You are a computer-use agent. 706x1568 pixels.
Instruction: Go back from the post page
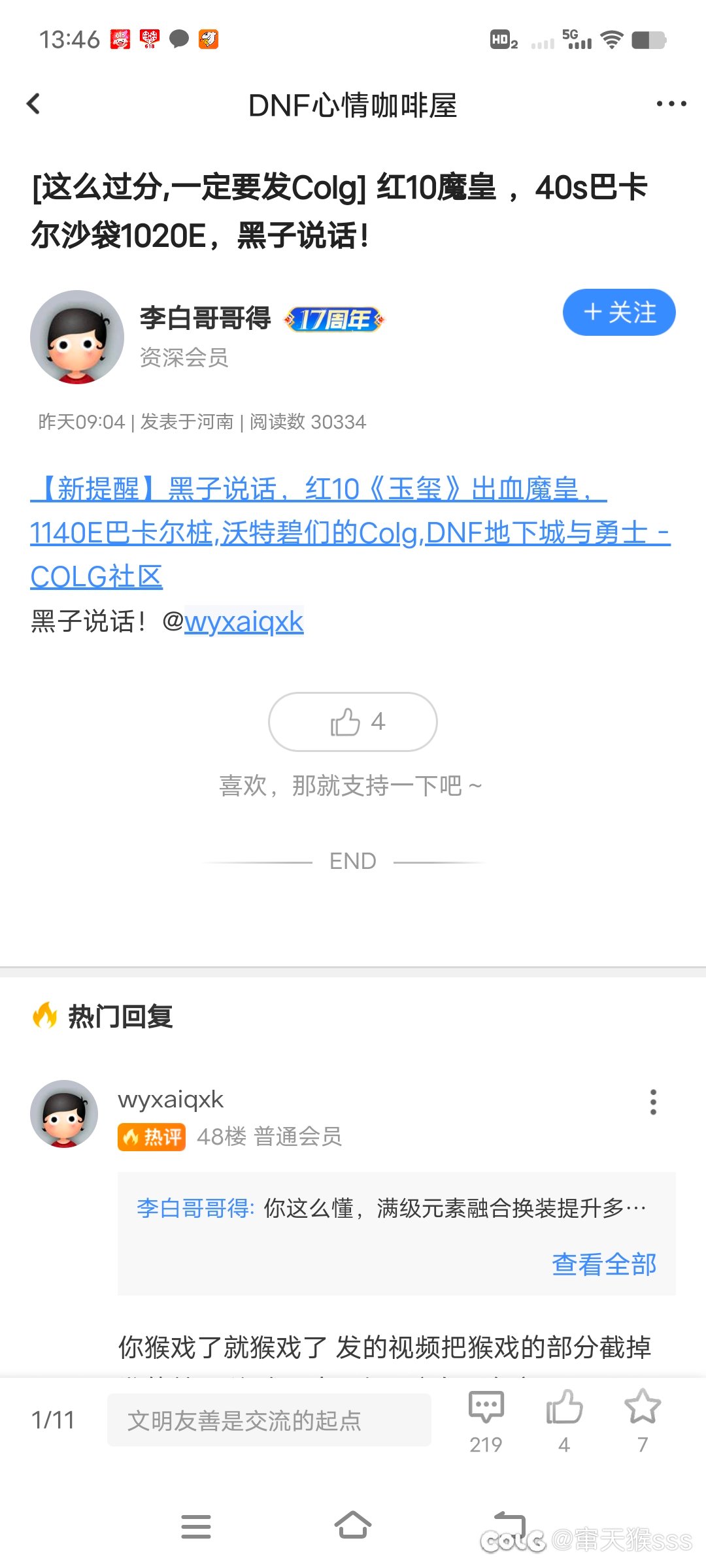point(34,104)
